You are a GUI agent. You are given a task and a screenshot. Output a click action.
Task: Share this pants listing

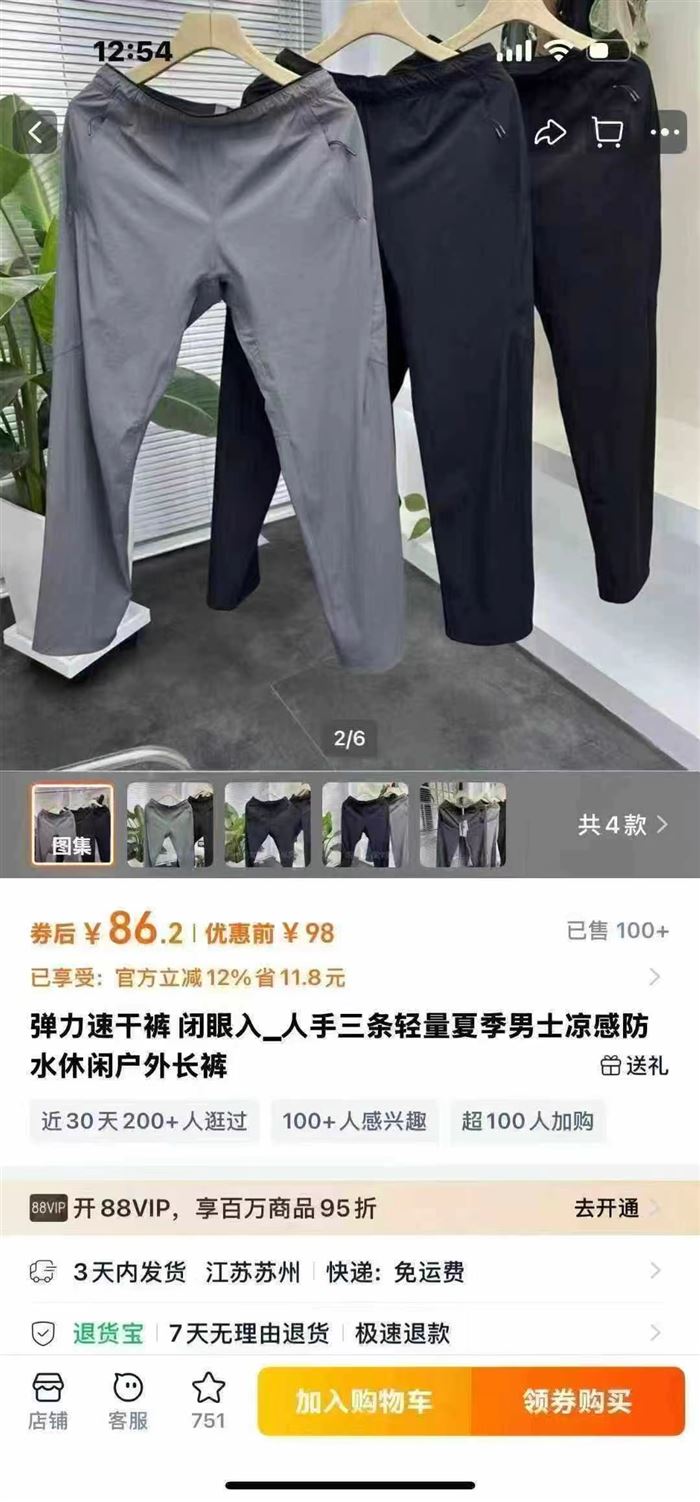click(x=550, y=133)
